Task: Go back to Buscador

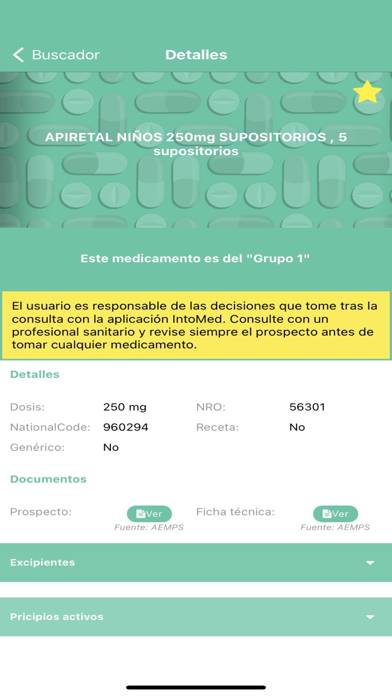Action: coord(56,55)
